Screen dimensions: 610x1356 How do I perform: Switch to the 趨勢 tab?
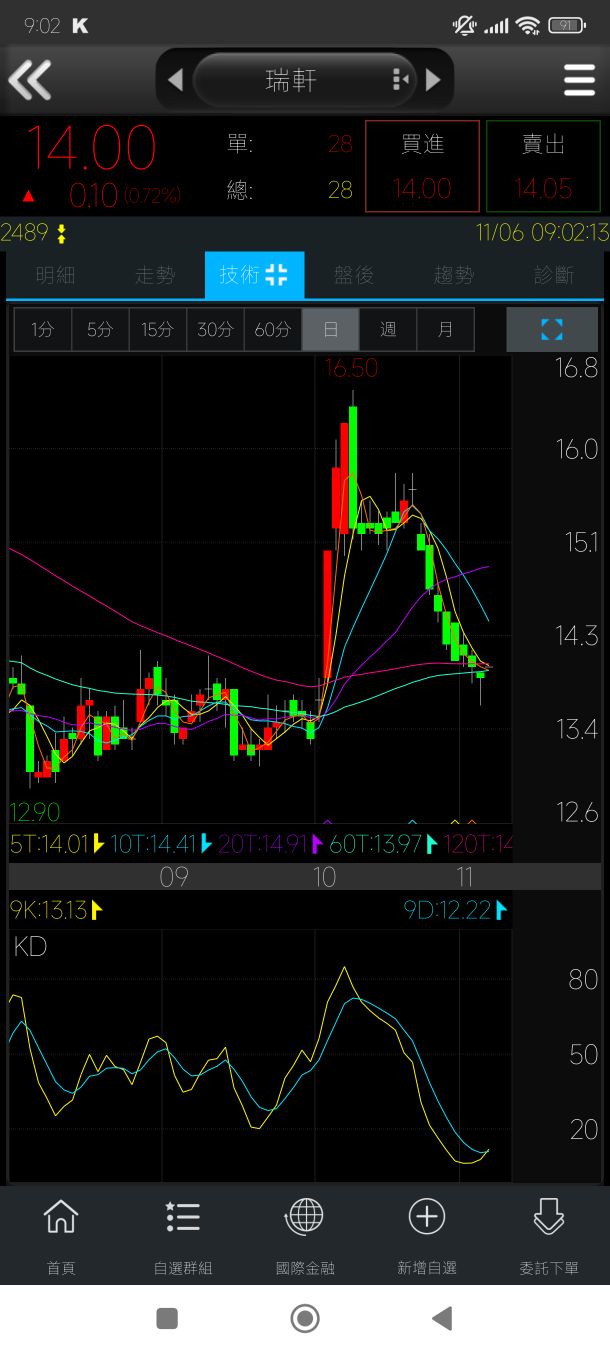pos(454,275)
